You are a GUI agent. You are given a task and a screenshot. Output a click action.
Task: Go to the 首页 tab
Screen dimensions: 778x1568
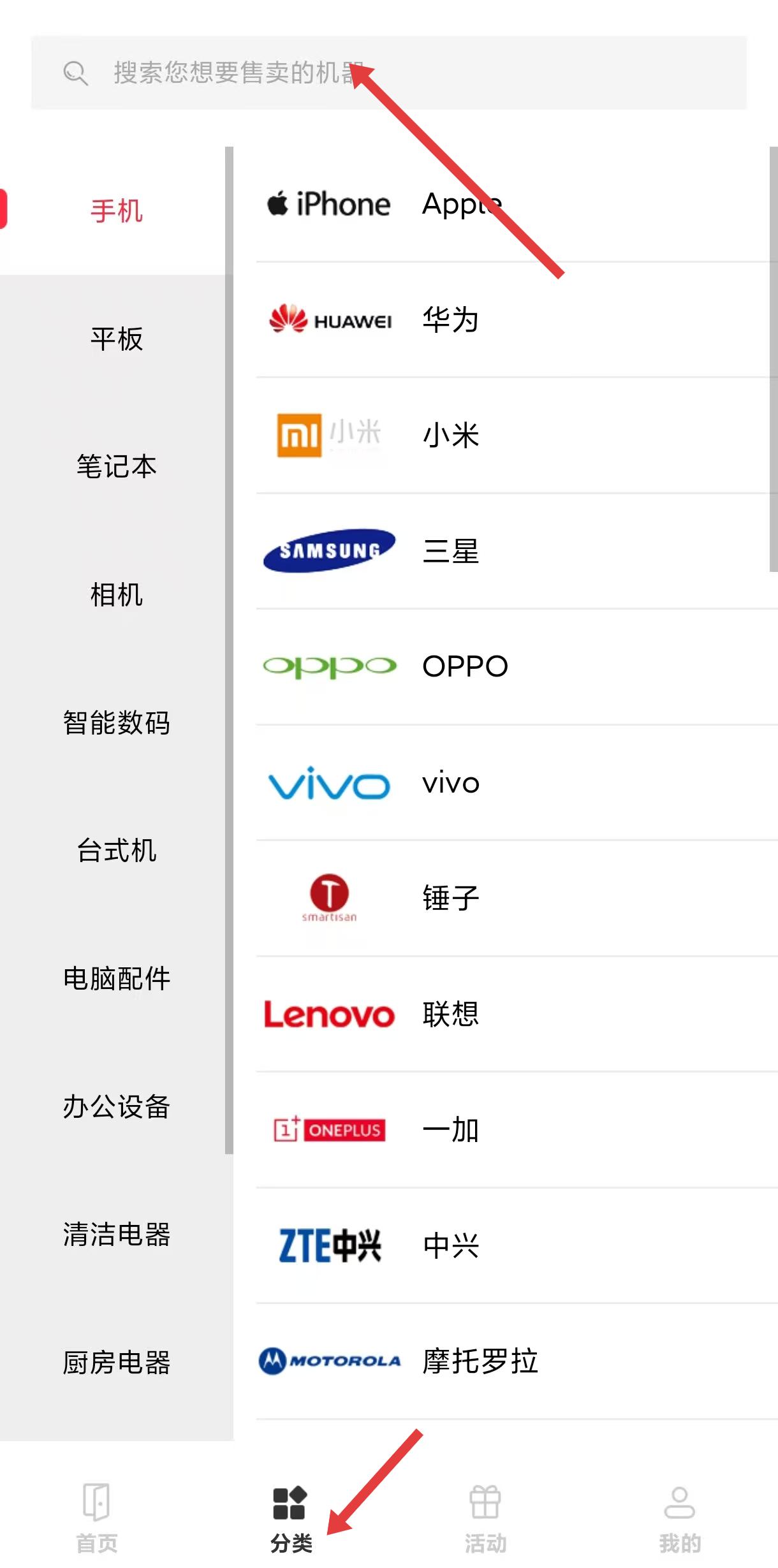point(97,1519)
